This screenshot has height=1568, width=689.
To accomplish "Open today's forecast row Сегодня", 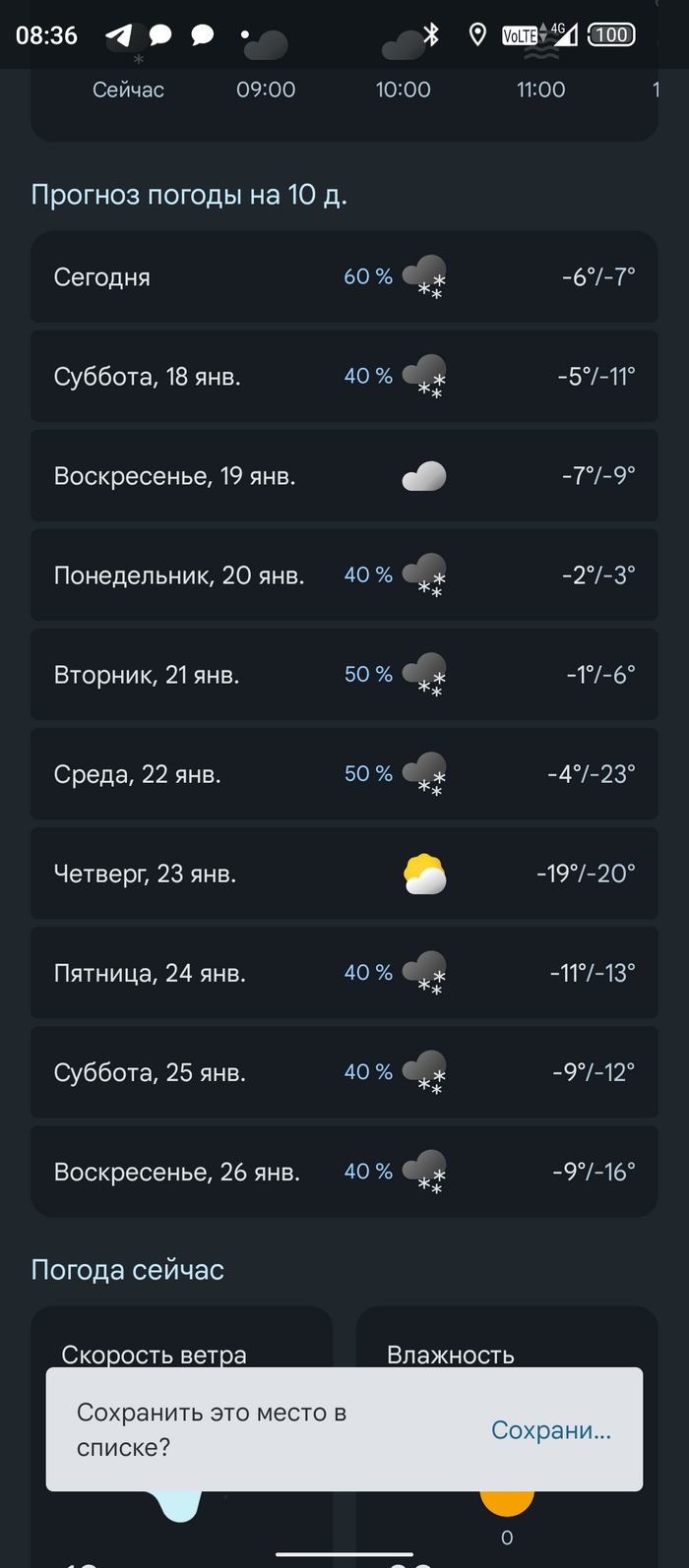I will tap(344, 277).
